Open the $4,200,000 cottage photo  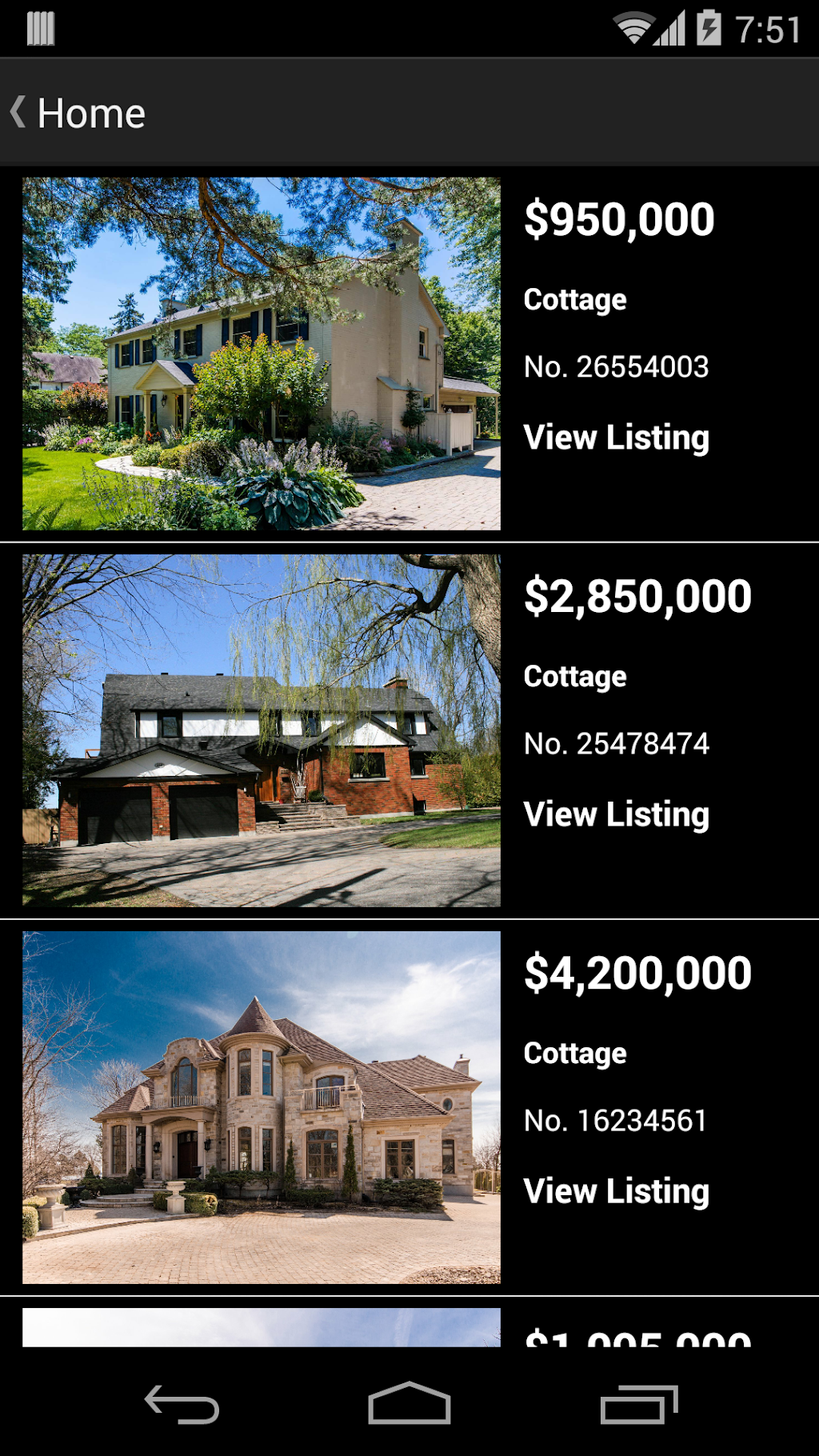coord(262,1107)
